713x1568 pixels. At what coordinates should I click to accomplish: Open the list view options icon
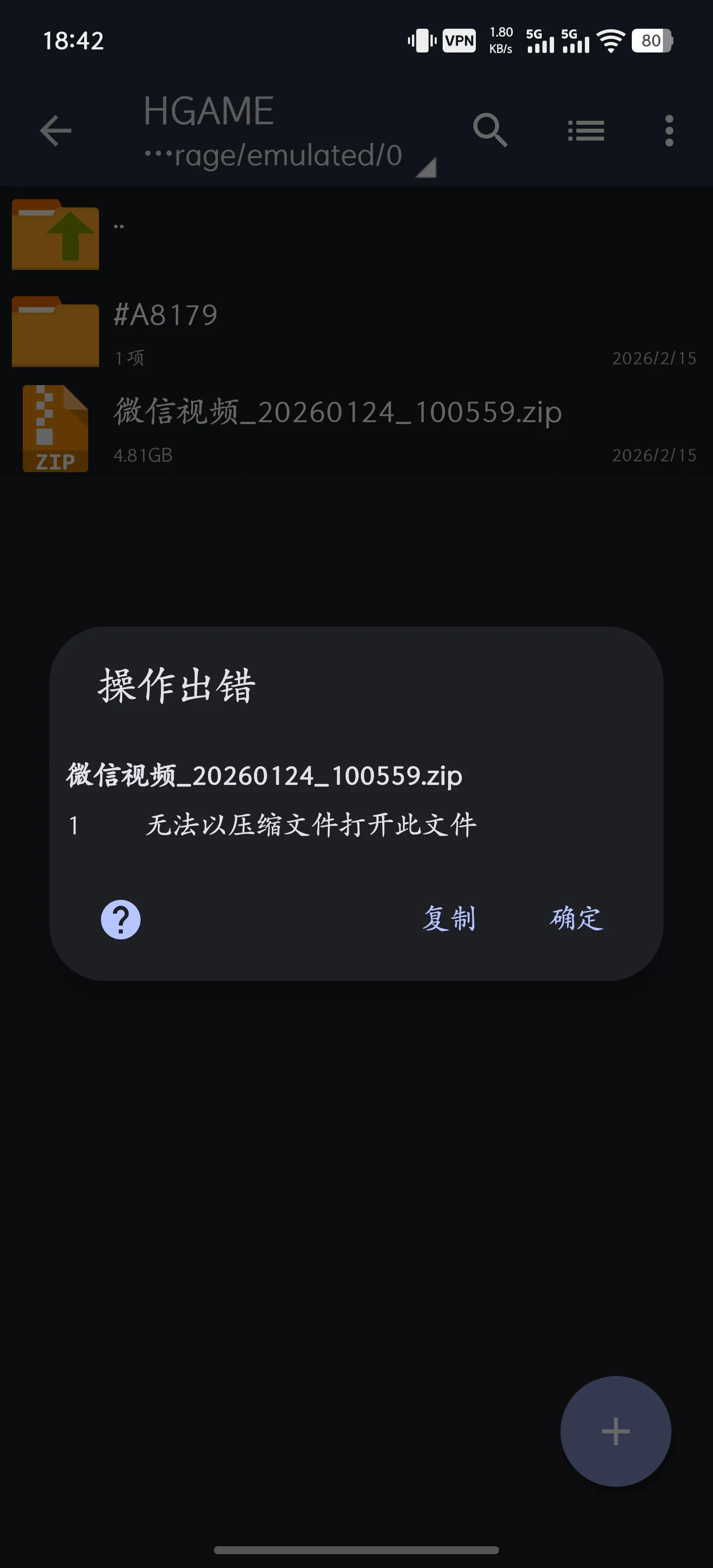coord(586,130)
